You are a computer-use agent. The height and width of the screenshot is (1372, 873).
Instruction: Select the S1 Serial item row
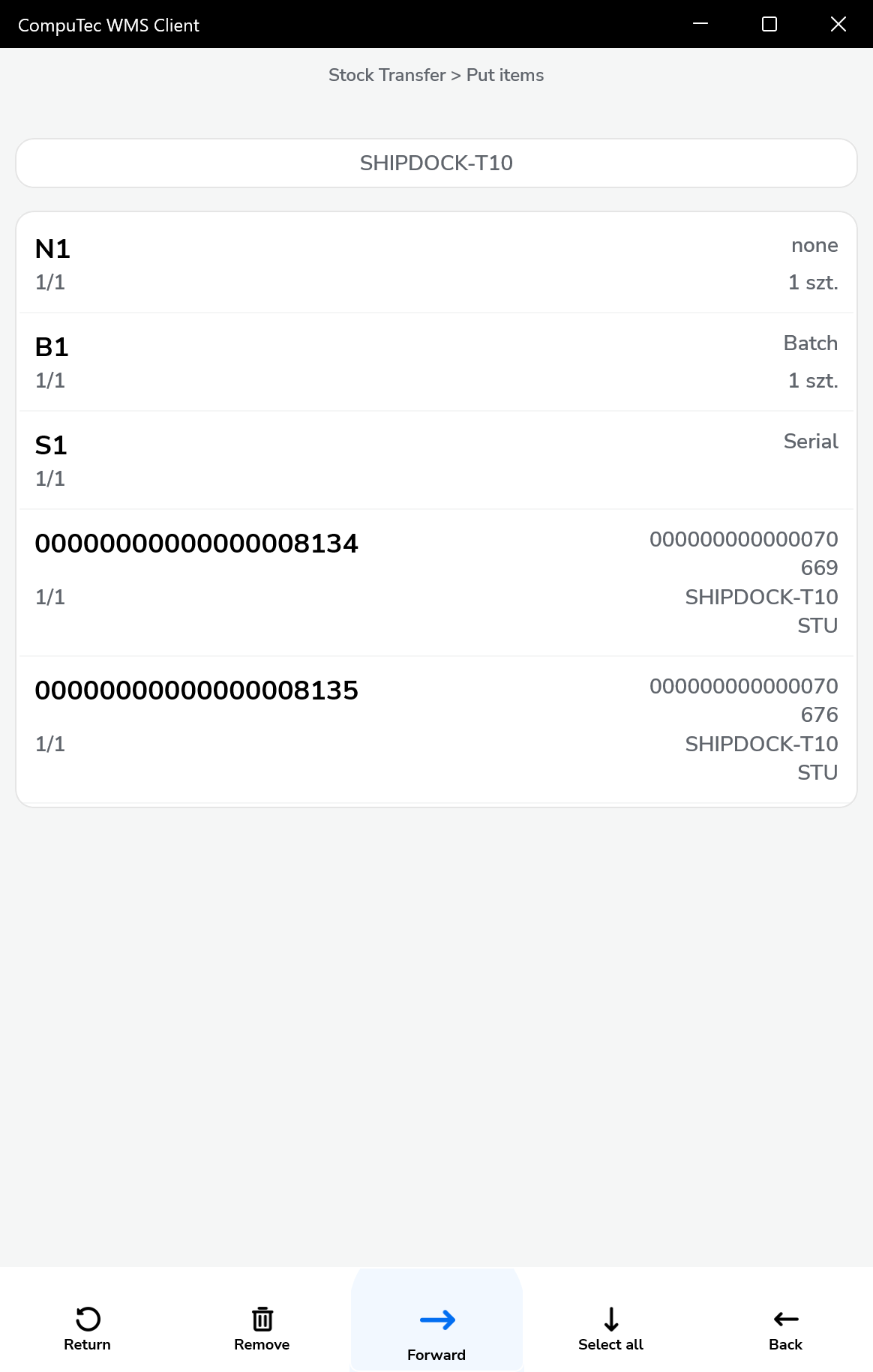(436, 460)
